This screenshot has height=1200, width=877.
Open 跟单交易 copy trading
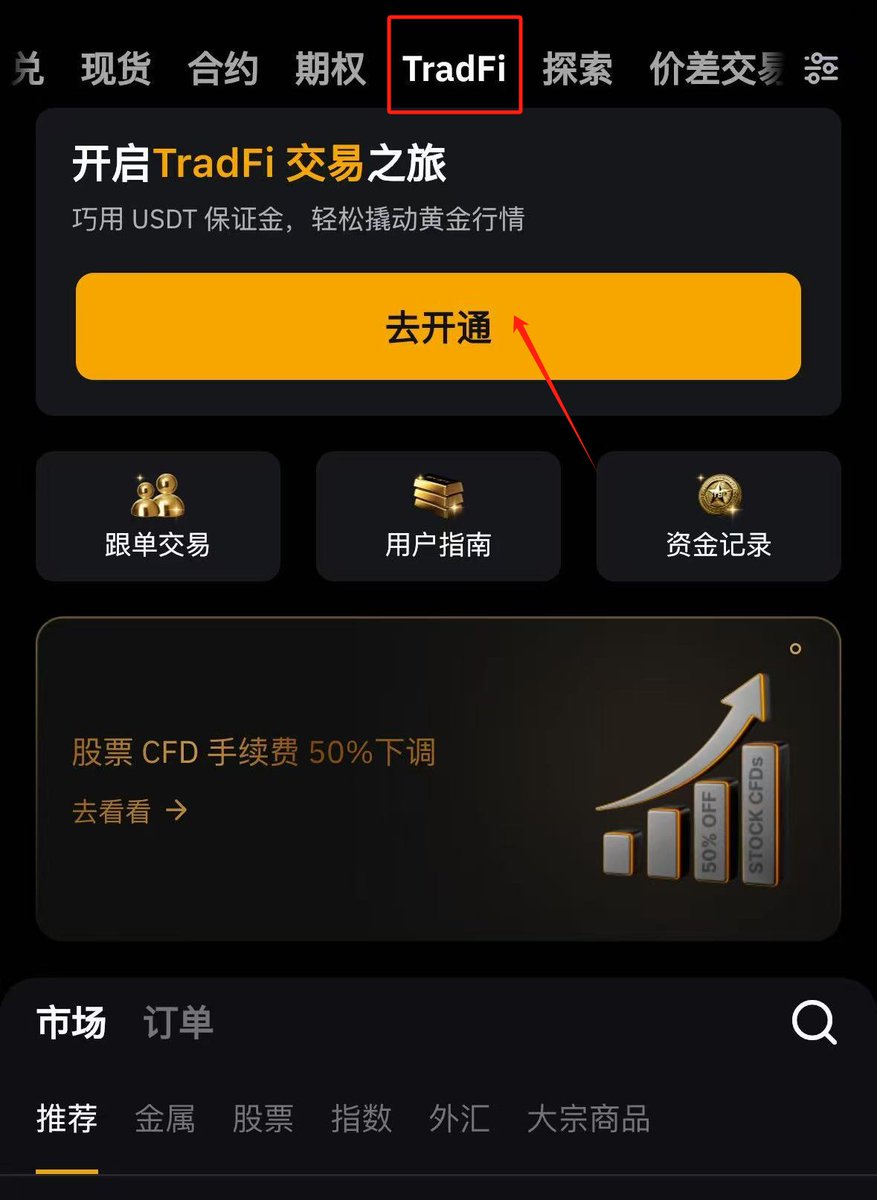point(158,516)
